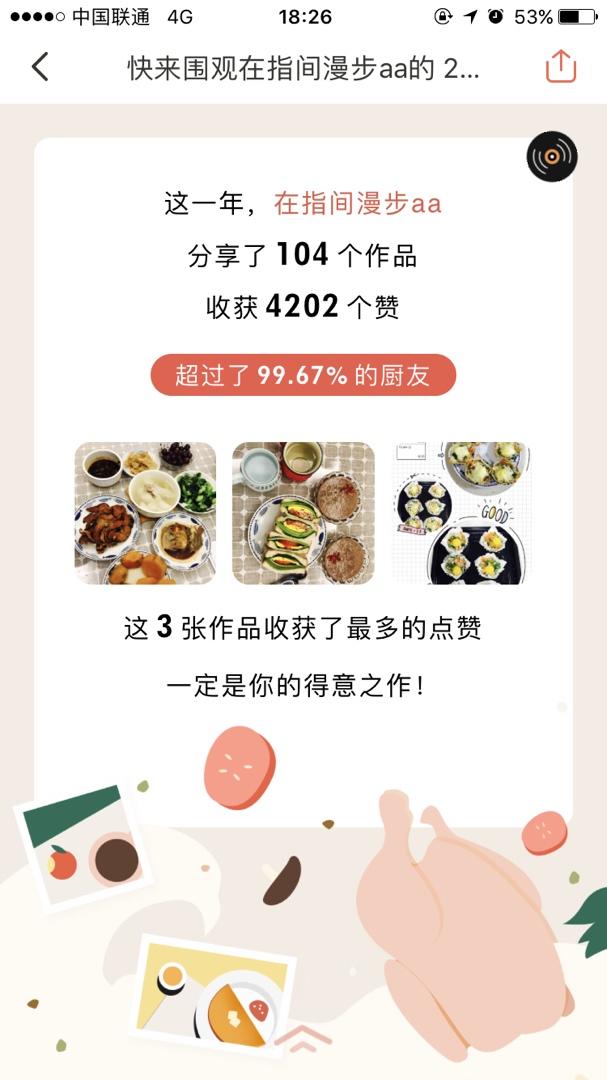Viewport: 607px width, 1080px height.
Task: View the sandwich plate photo
Action: pos(303,513)
